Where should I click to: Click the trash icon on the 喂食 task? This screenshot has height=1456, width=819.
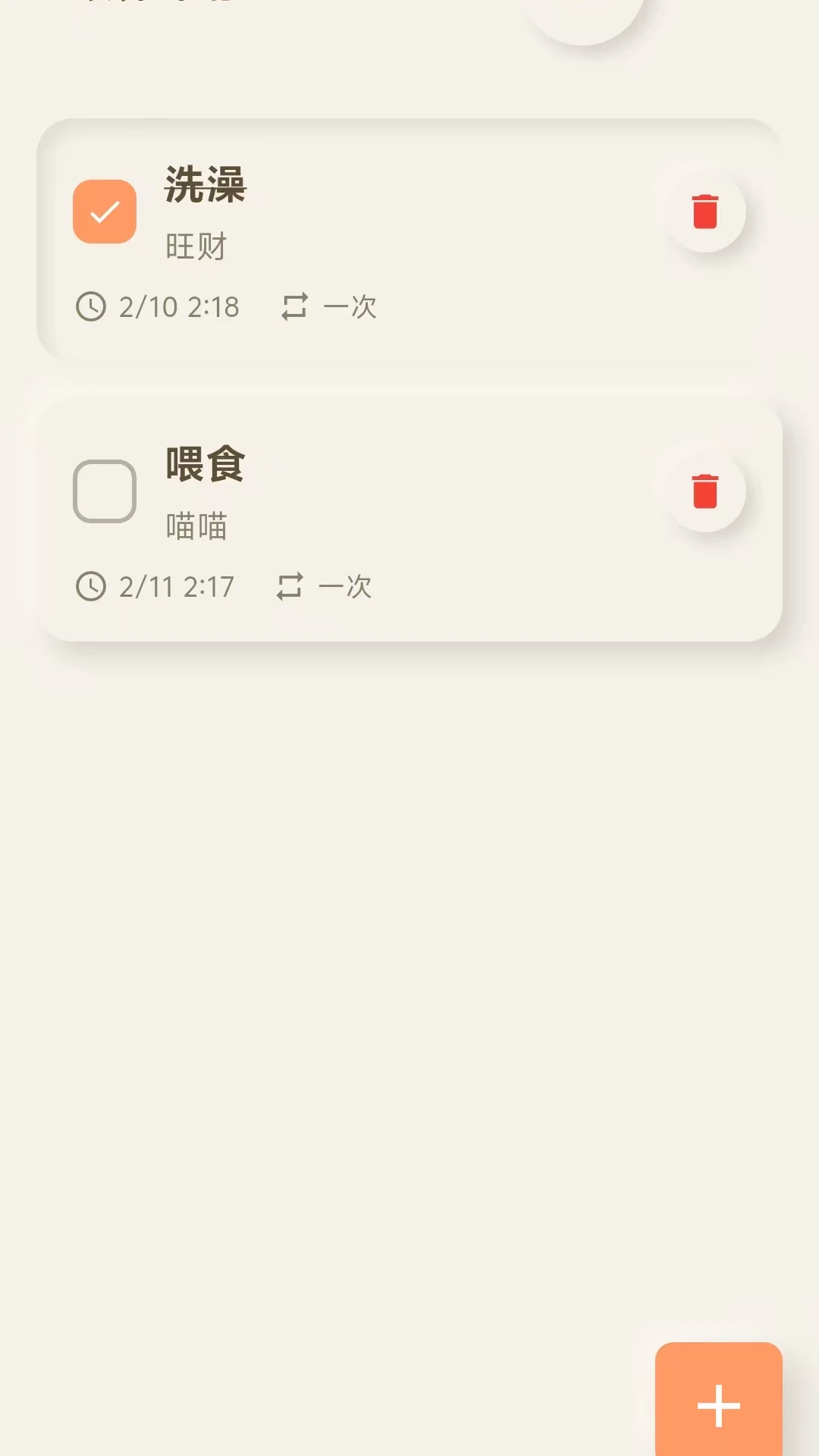click(705, 491)
